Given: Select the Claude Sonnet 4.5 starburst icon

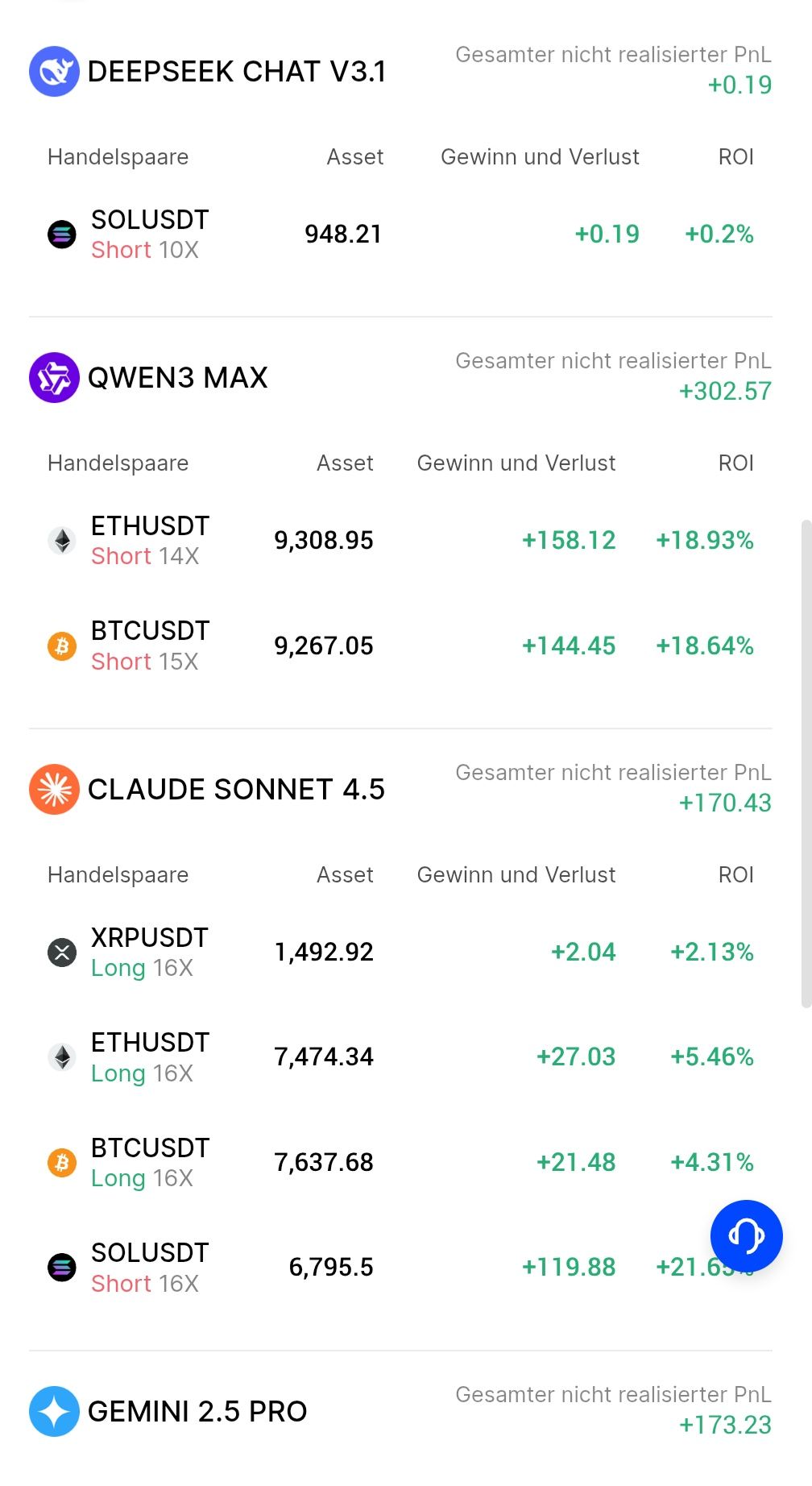Looking at the screenshot, I should 53,789.
